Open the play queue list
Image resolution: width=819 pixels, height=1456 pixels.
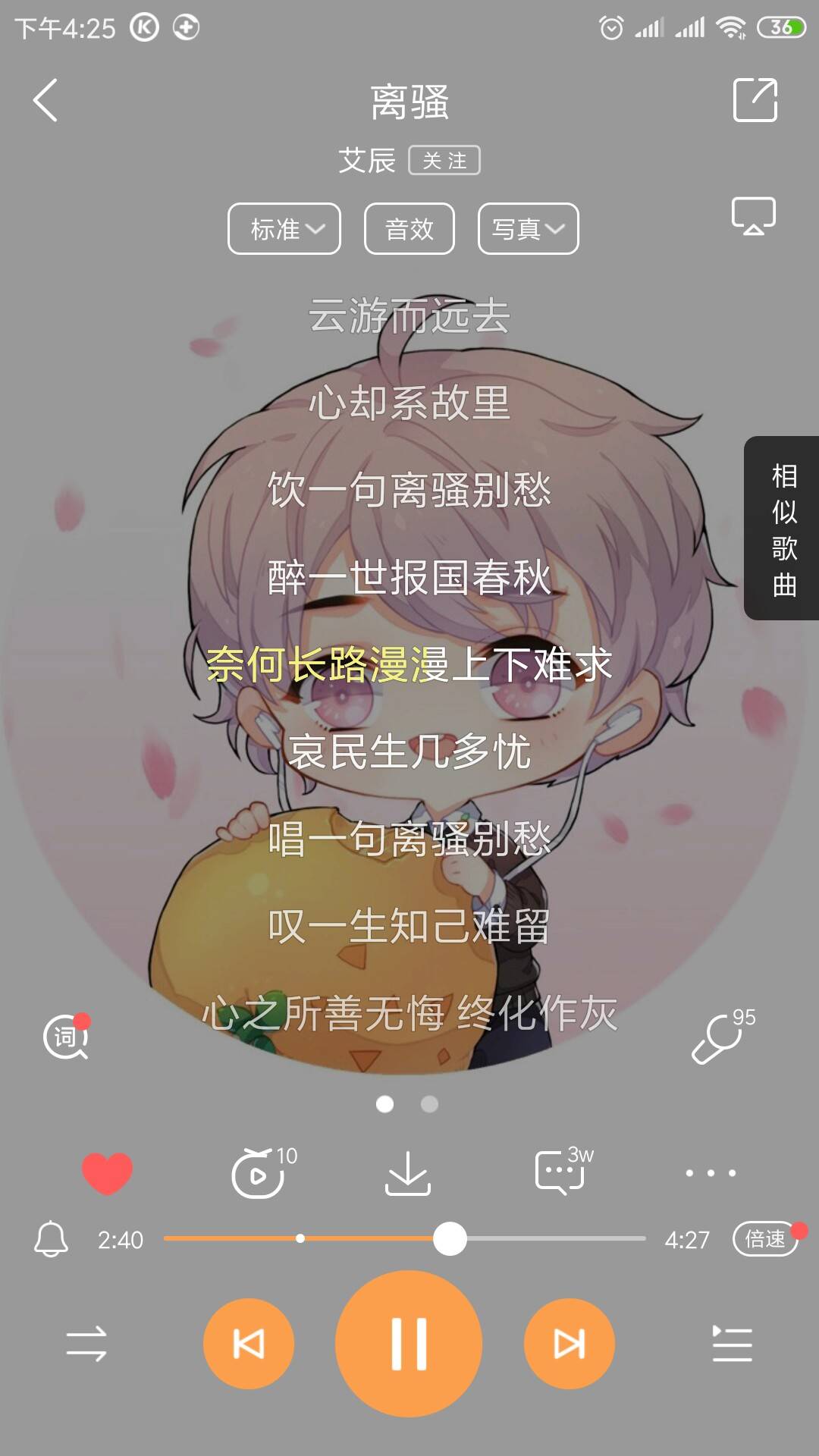pos(732,1344)
